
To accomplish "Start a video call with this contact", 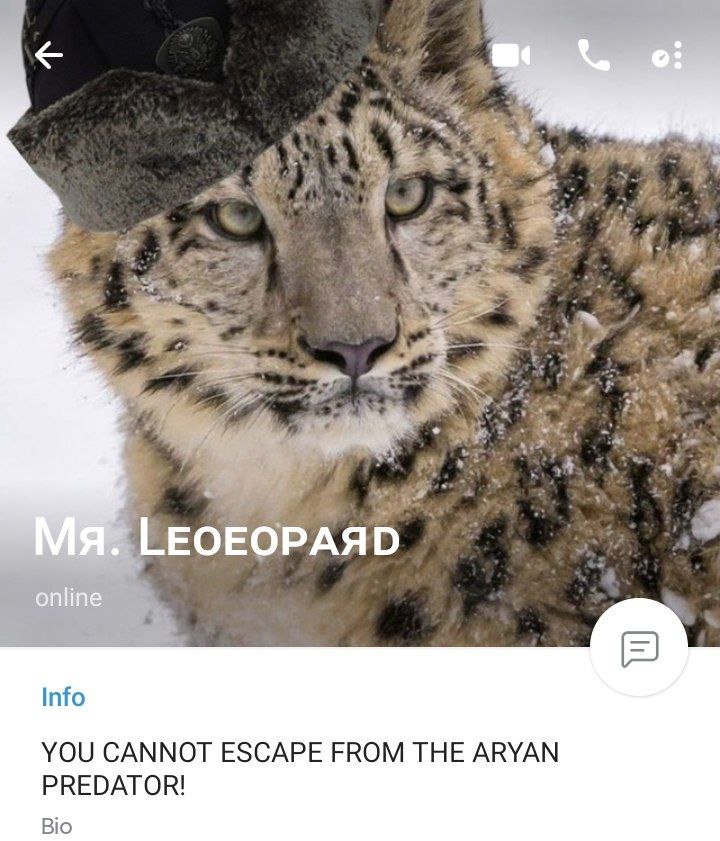I will [x=510, y=56].
